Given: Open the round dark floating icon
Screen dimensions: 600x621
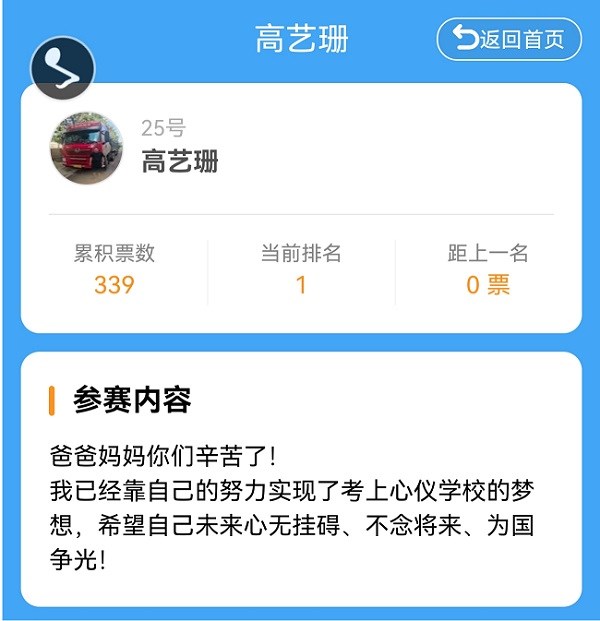Looking at the screenshot, I should point(63,68).
